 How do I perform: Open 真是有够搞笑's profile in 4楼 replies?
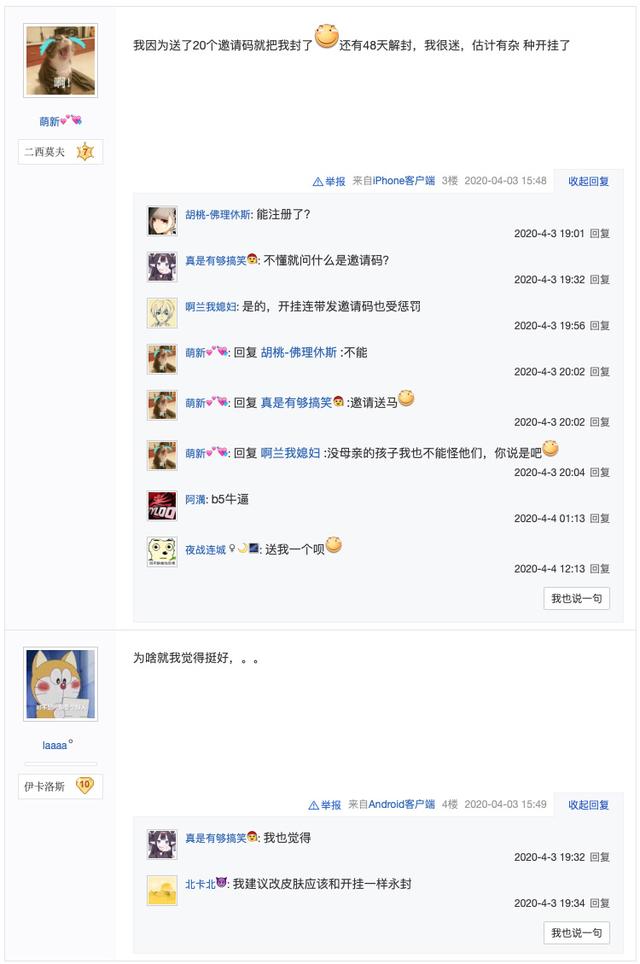point(215,838)
